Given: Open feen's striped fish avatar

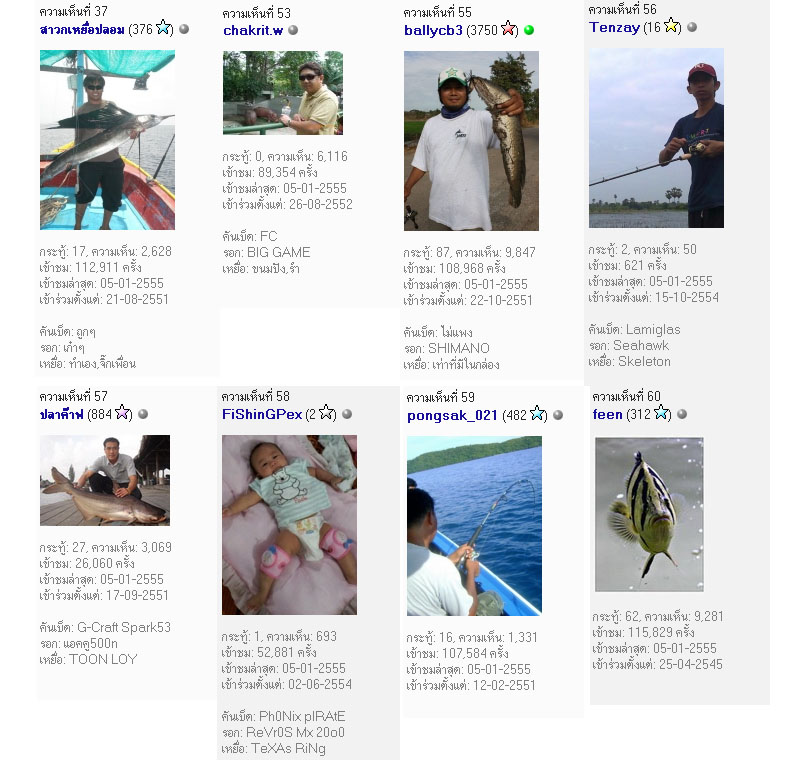Looking at the screenshot, I should pyautogui.click(x=649, y=514).
